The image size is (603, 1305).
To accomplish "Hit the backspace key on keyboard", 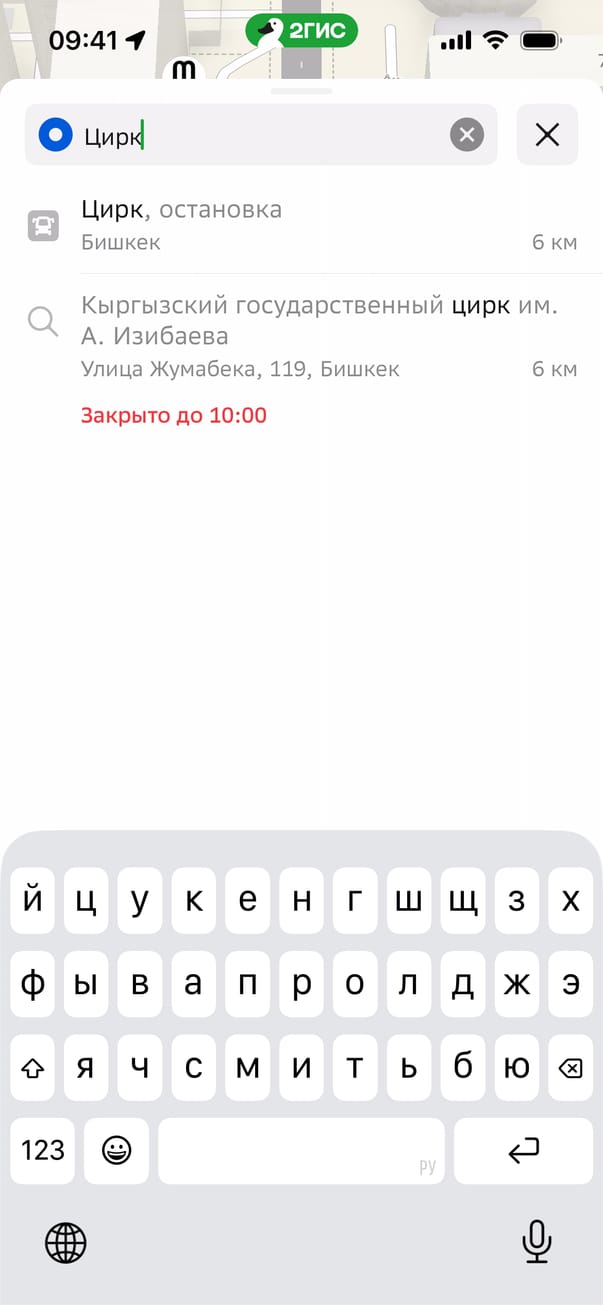I will coord(570,1068).
